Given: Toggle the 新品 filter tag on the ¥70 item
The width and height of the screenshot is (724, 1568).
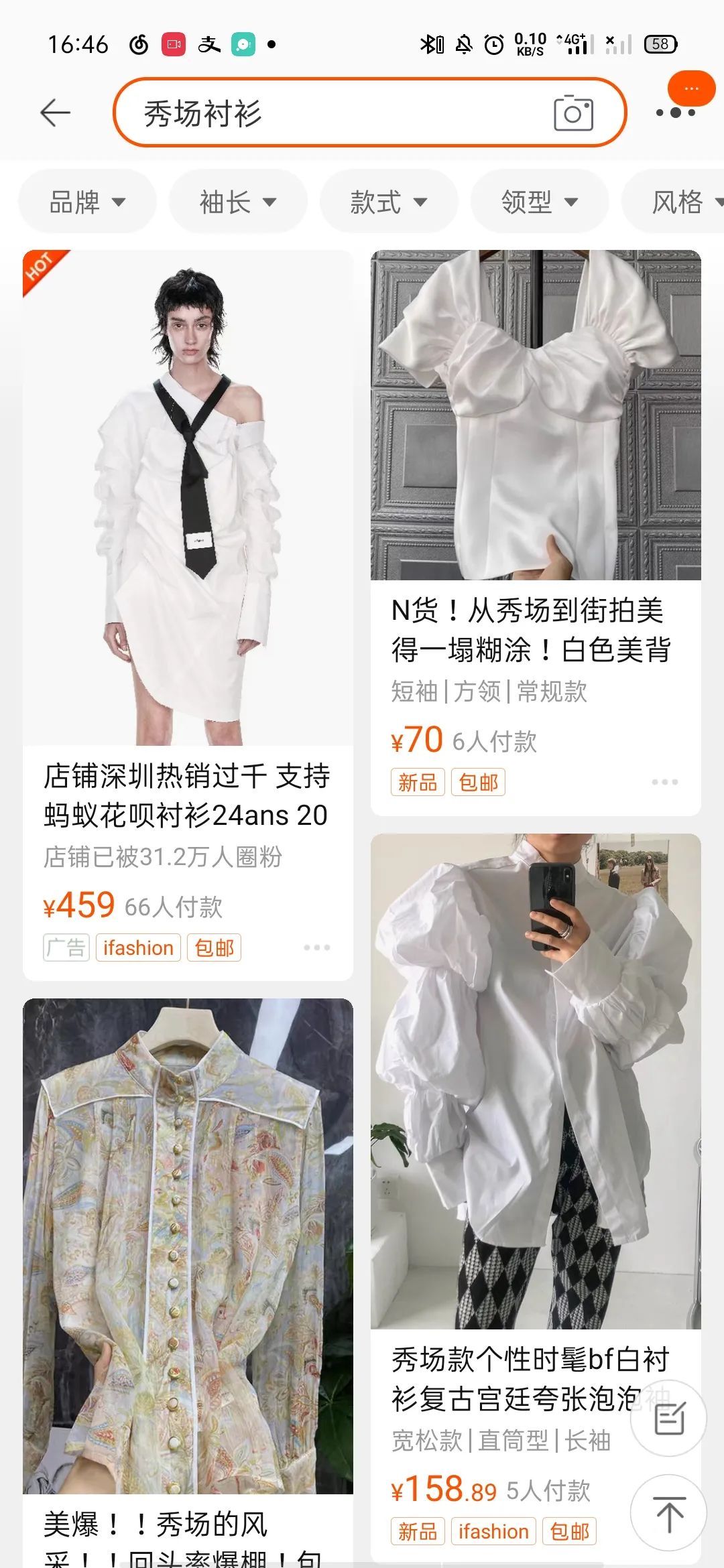Looking at the screenshot, I should pyautogui.click(x=417, y=782).
